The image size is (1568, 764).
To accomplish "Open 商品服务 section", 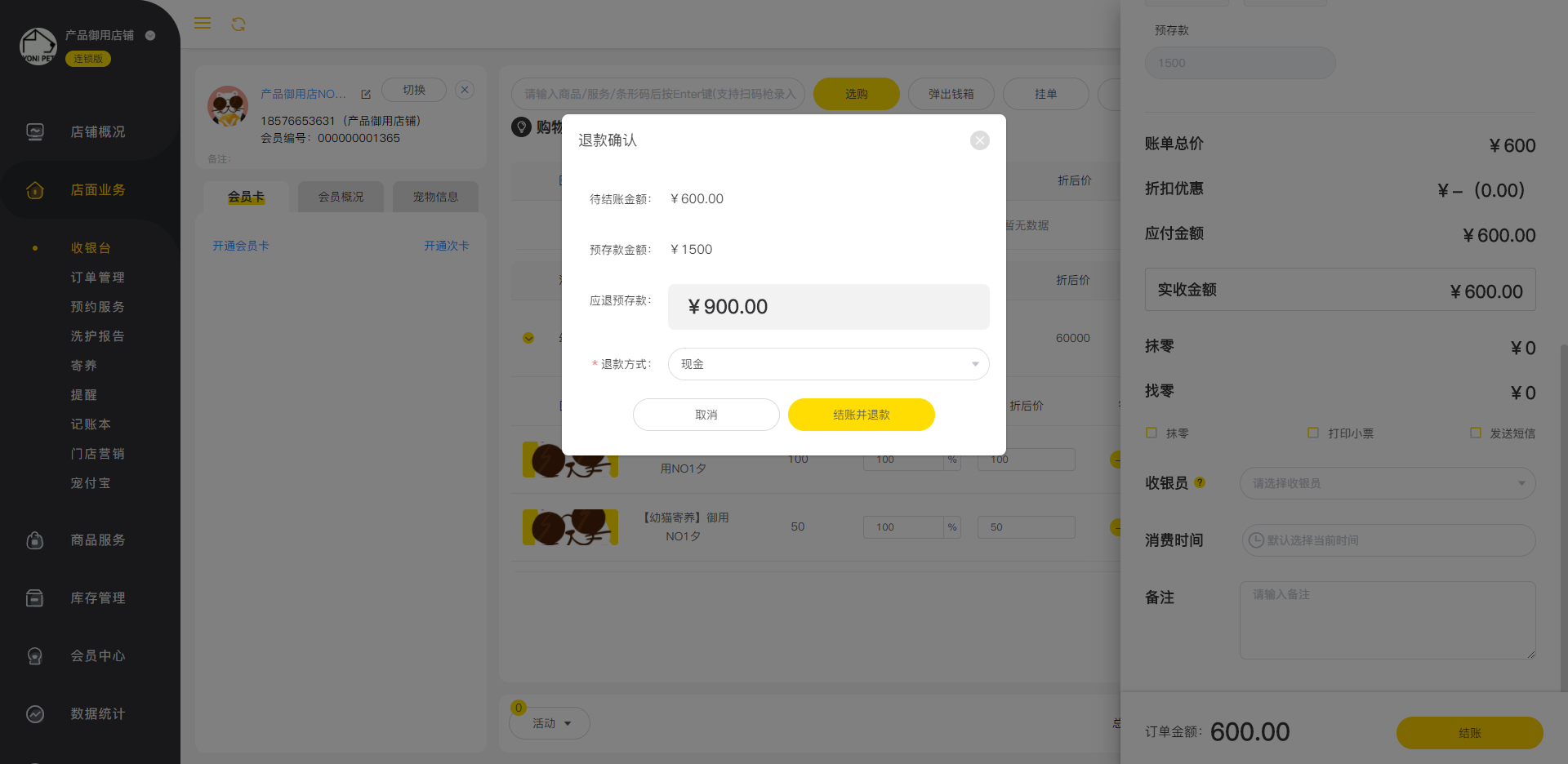I will (x=97, y=540).
